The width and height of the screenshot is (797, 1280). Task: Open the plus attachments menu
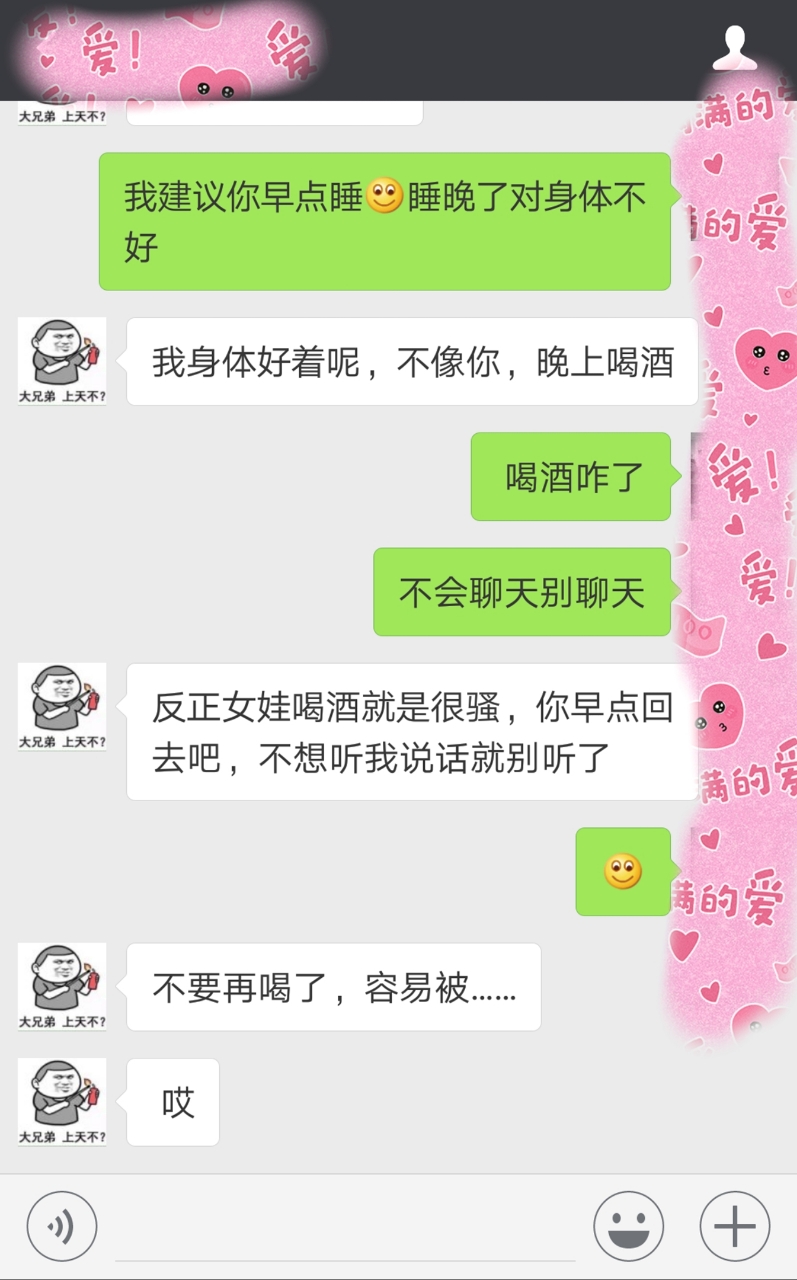click(x=734, y=1226)
